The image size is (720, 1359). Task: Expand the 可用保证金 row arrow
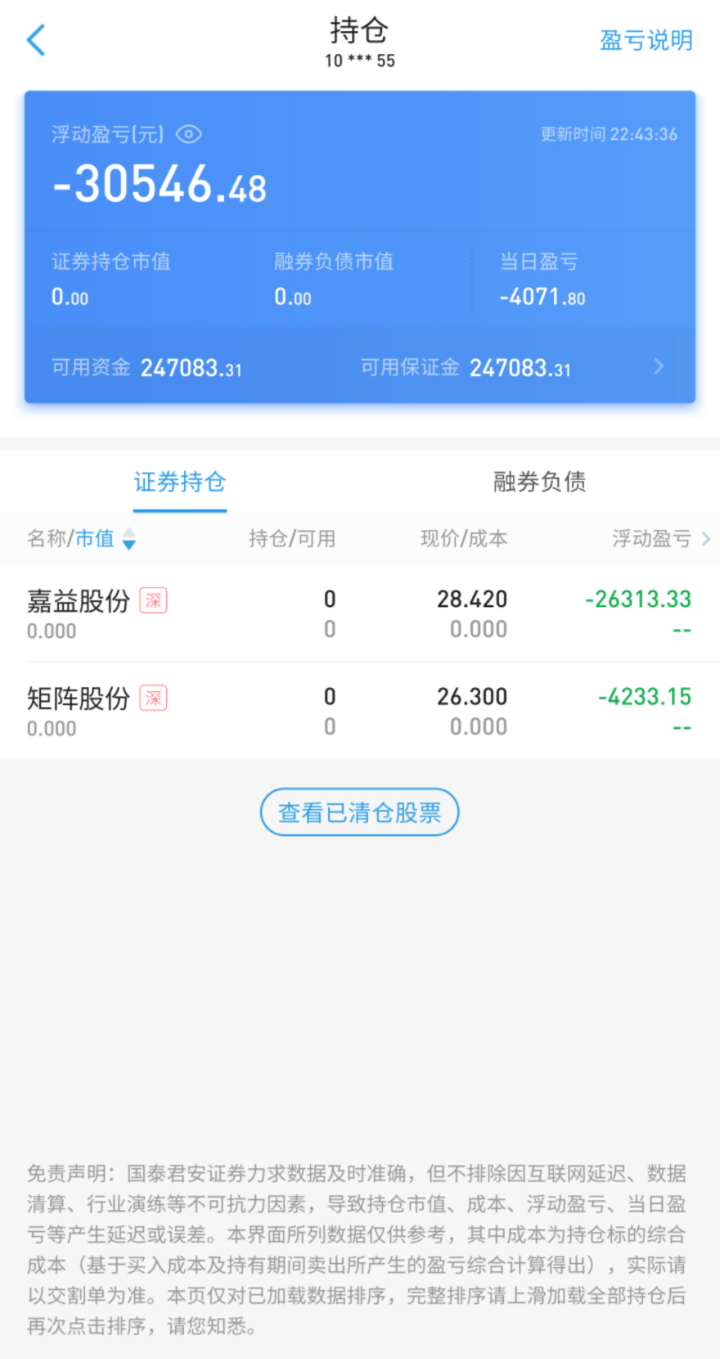click(659, 367)
